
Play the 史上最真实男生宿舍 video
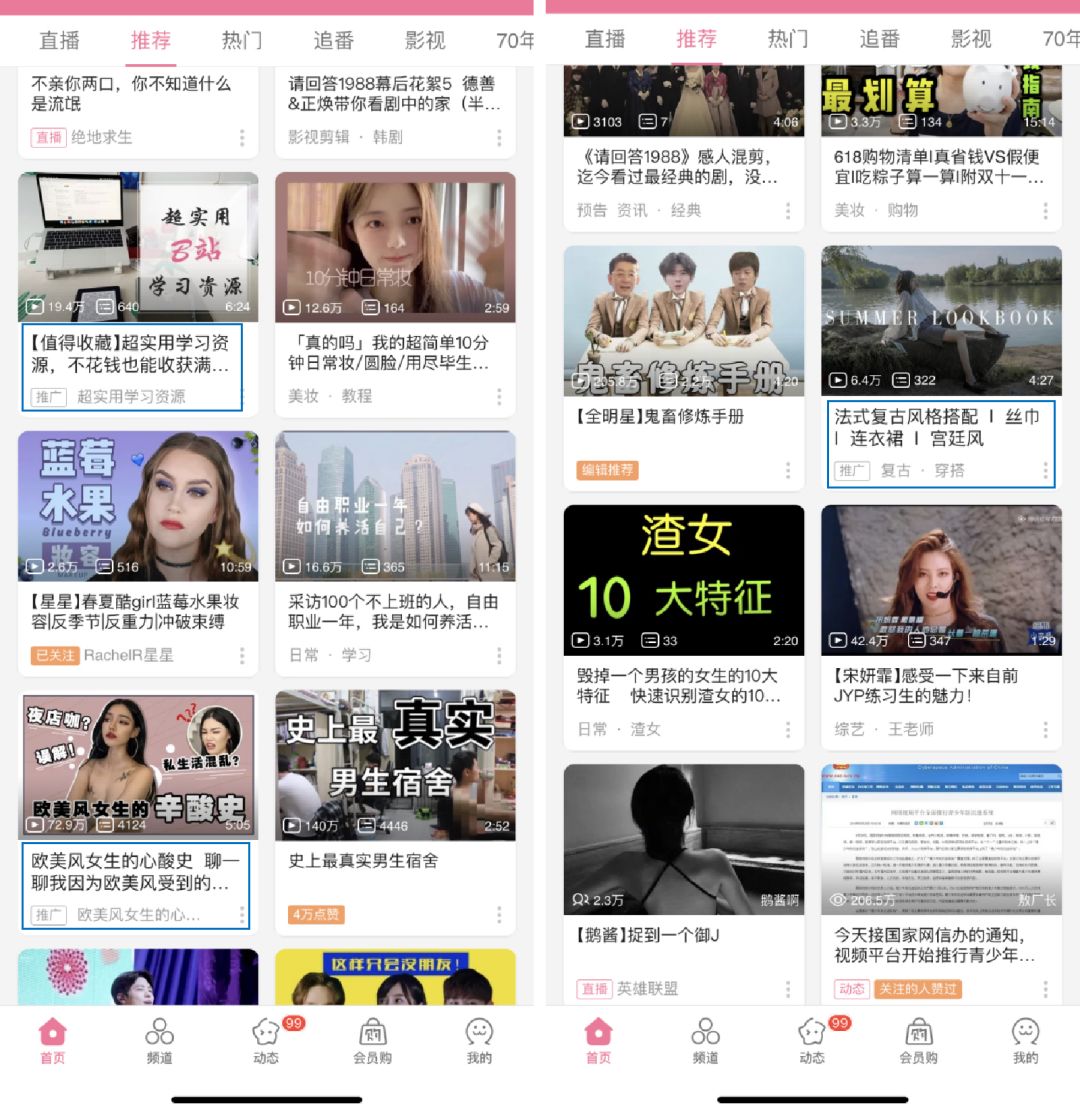click(395, 766)
